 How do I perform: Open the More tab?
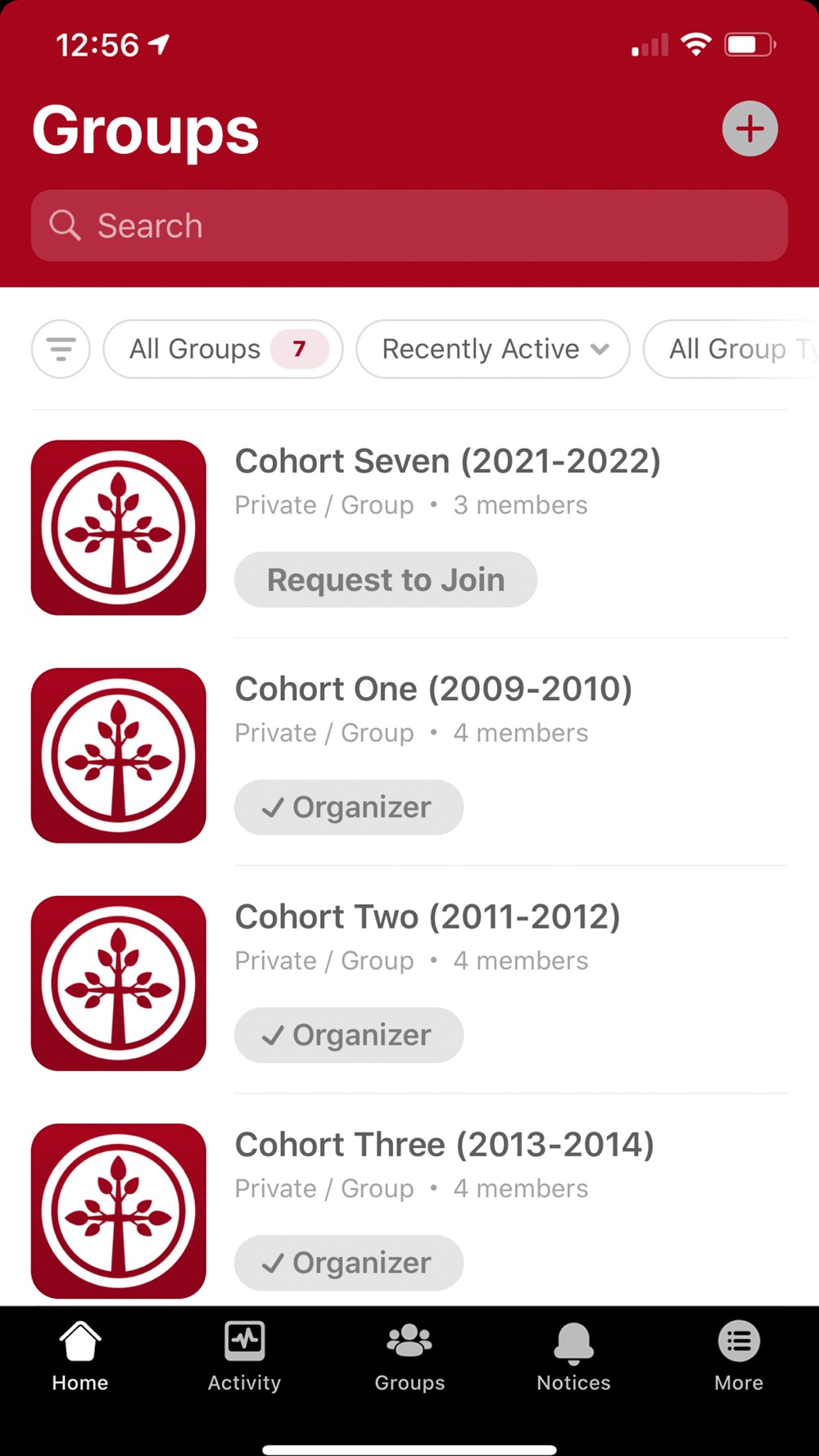point(739,1356)
